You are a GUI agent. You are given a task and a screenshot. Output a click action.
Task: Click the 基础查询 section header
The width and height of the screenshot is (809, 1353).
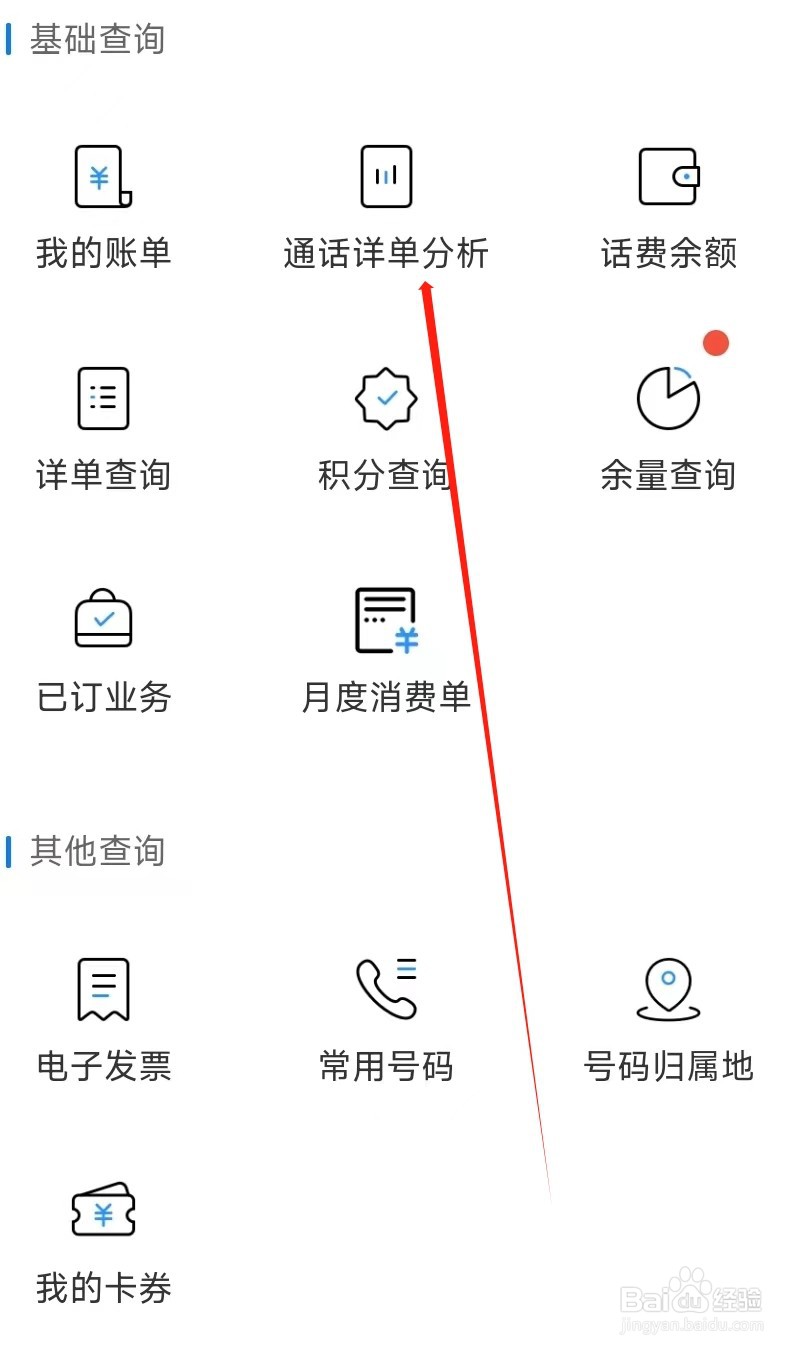pos(97,39)
